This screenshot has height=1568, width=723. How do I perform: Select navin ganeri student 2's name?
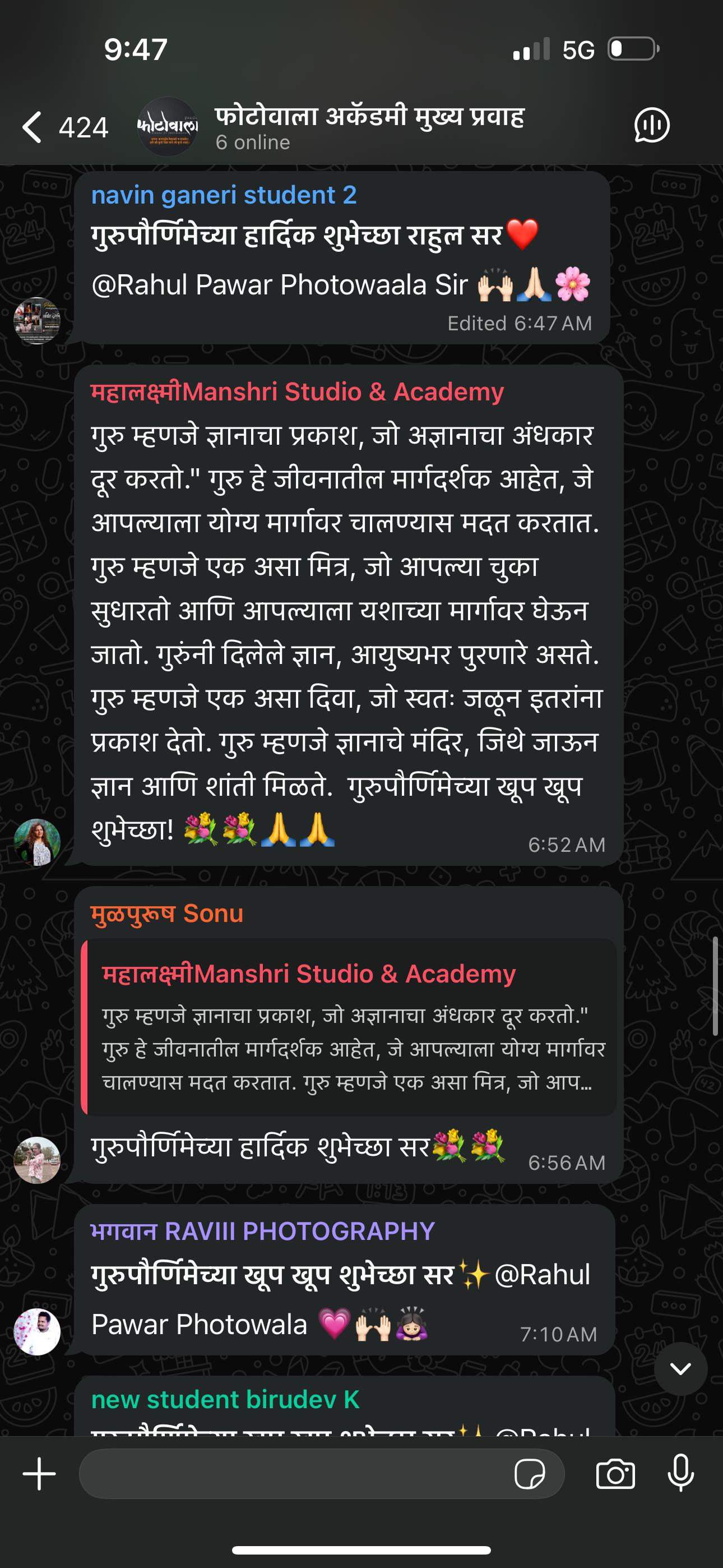225,196
